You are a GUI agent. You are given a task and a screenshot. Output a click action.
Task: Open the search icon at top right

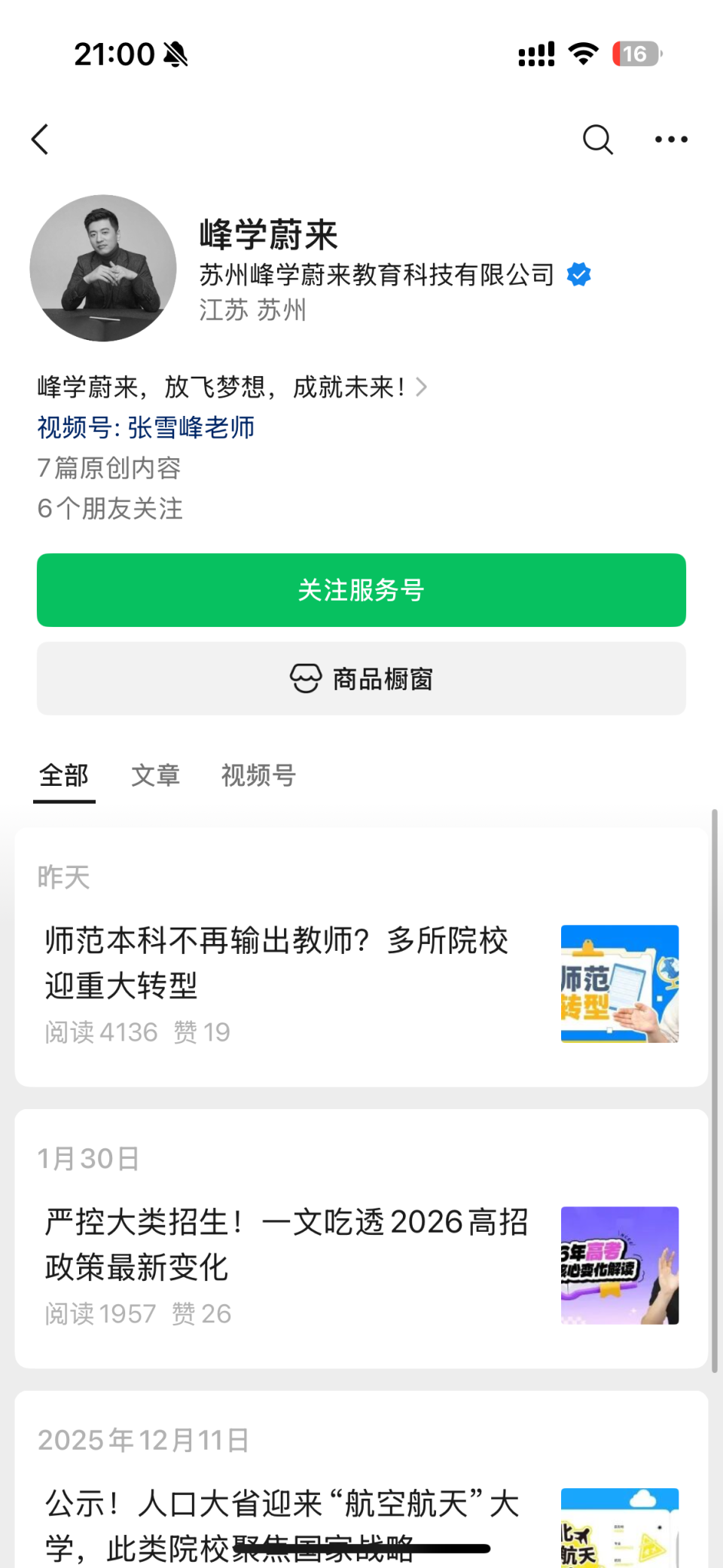coord(597,139)
